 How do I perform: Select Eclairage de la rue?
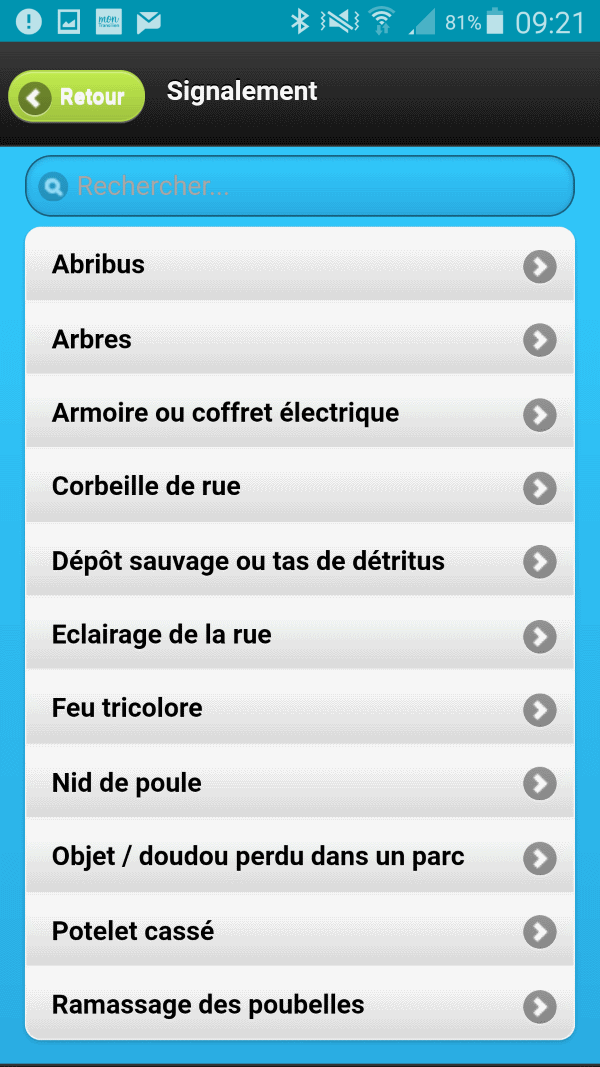pos(300,634)
